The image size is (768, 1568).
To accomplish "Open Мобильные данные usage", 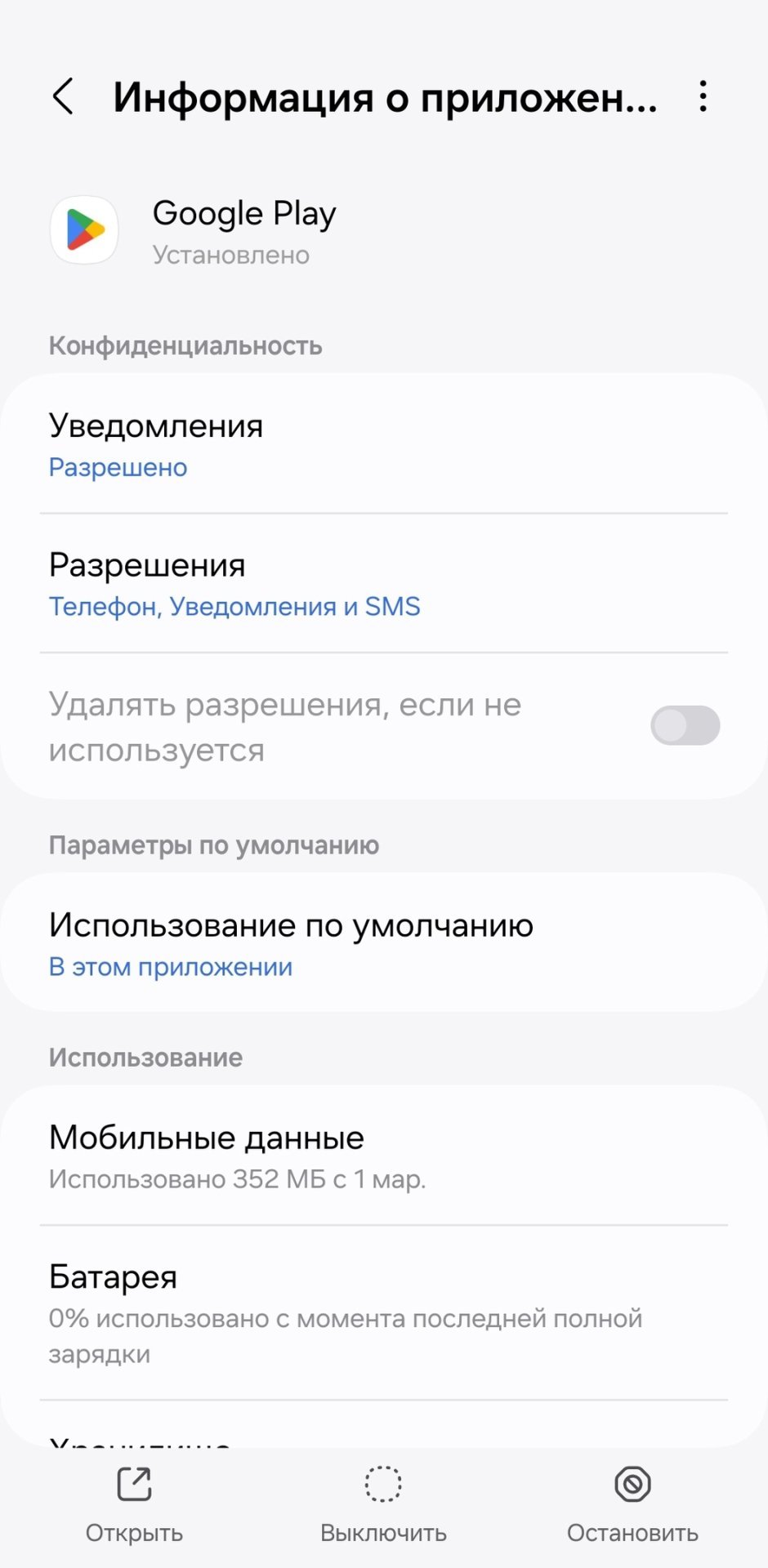I will pyautogui.click(x=384, y=1156).
